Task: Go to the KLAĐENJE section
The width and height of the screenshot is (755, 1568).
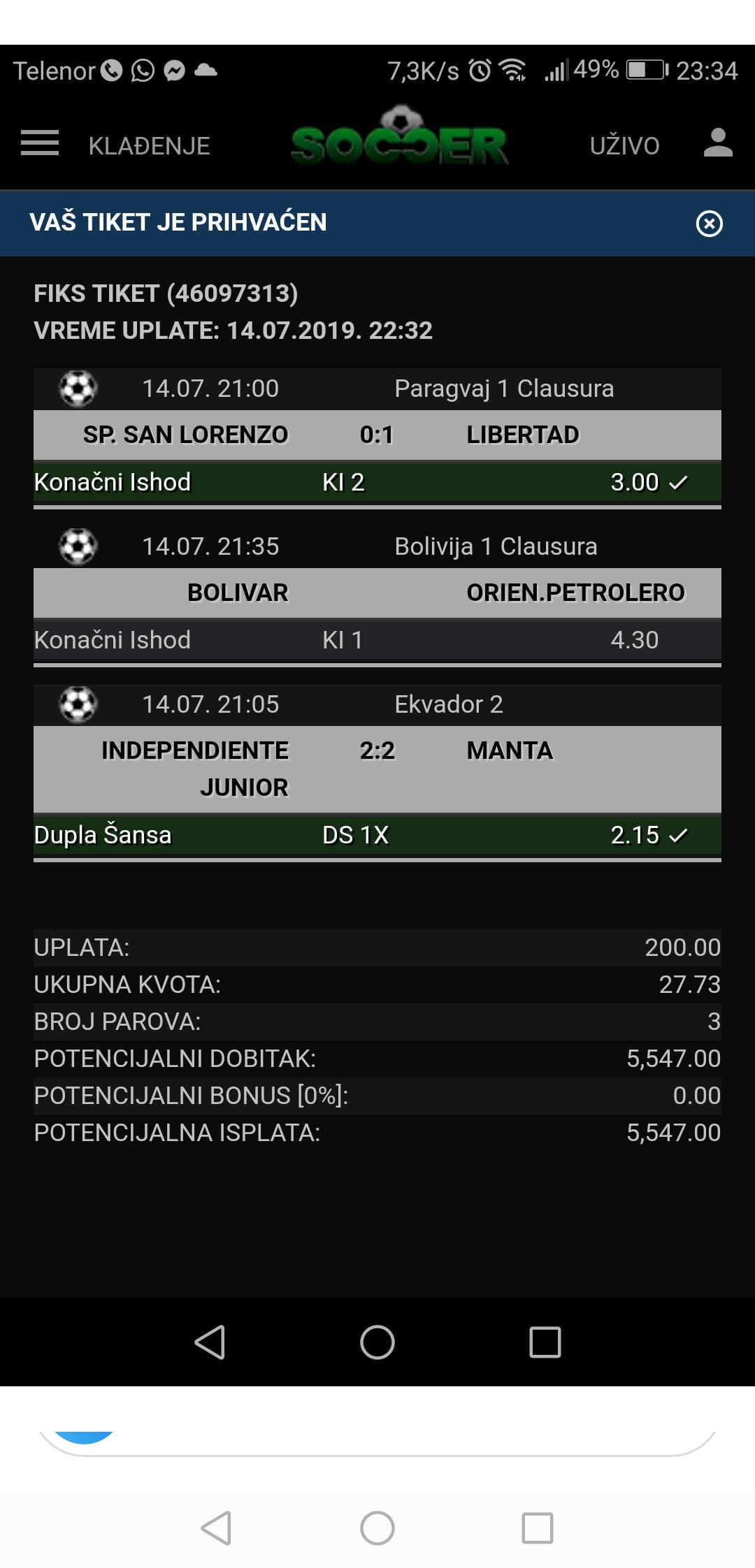Action: (x=149, y=145)
